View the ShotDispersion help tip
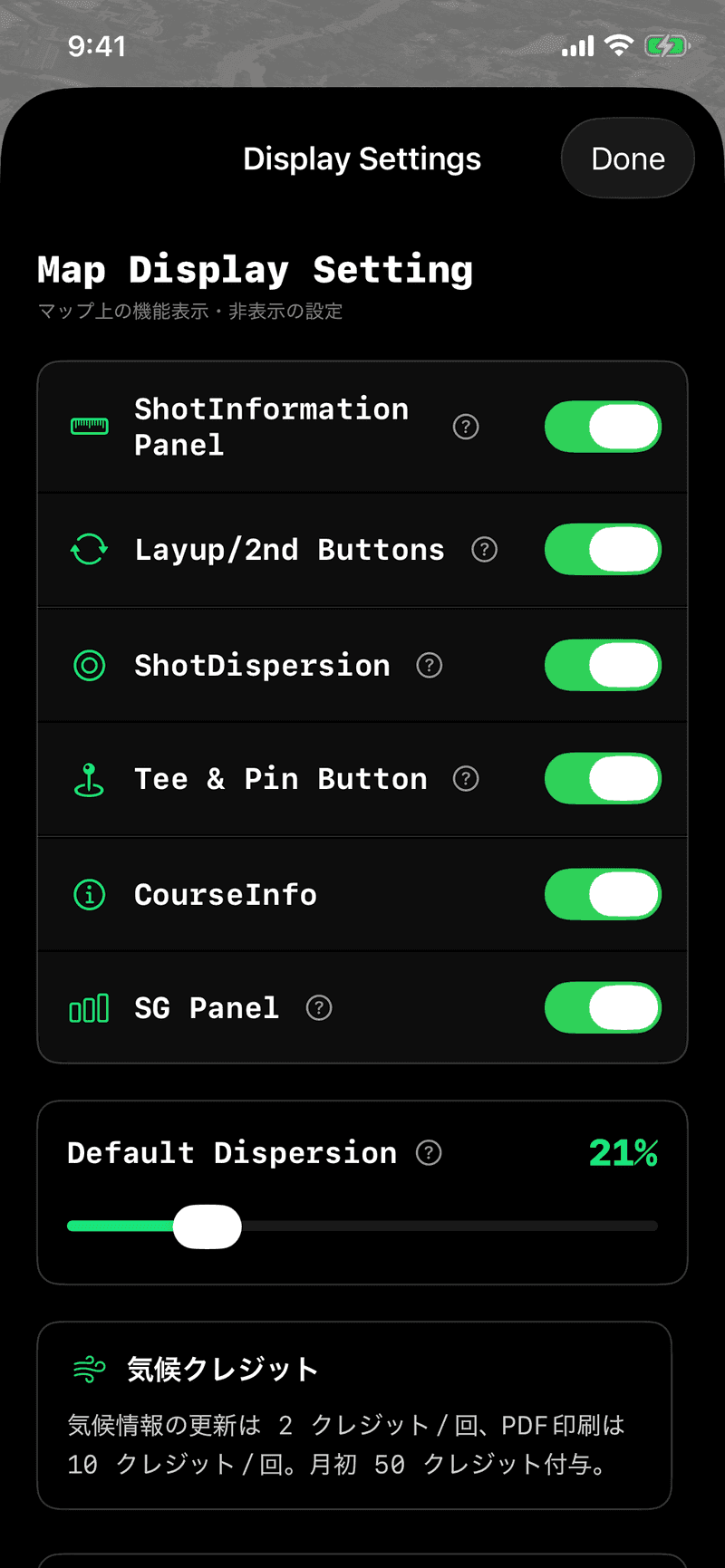Screen dimensions: 725x1568 pyautogui.click(x=430, y=666)
